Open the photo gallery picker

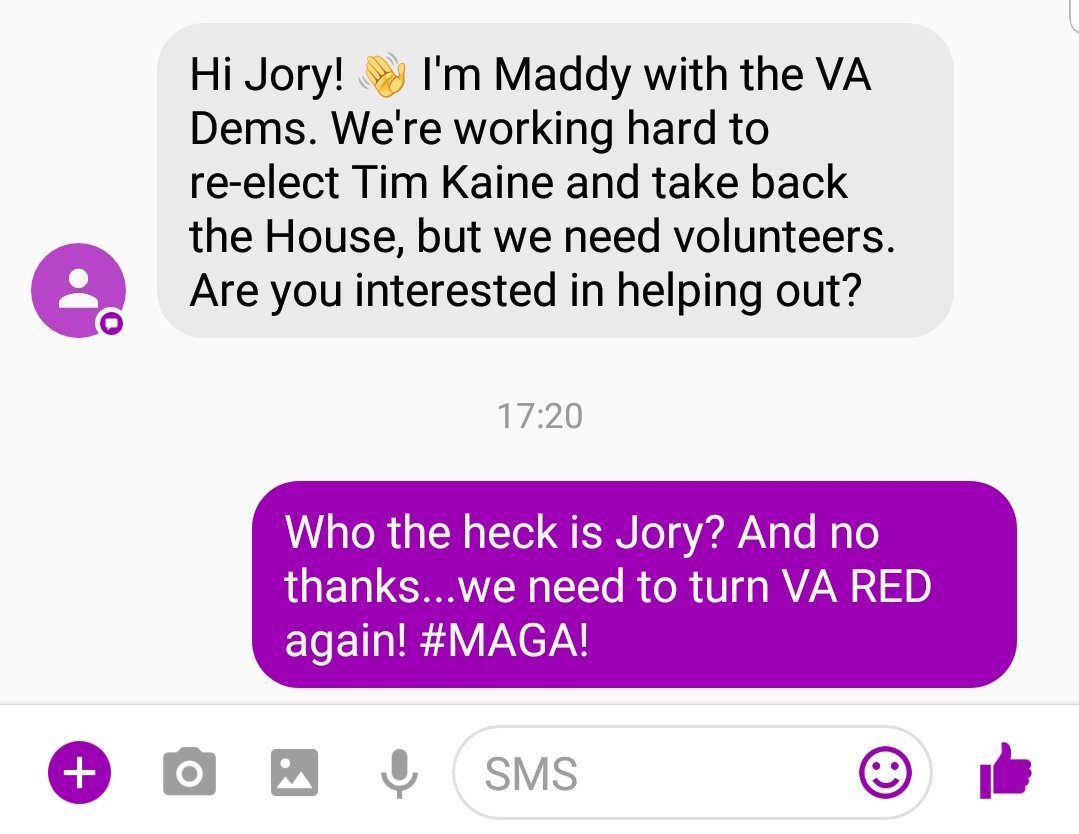[x=294, y=772]
